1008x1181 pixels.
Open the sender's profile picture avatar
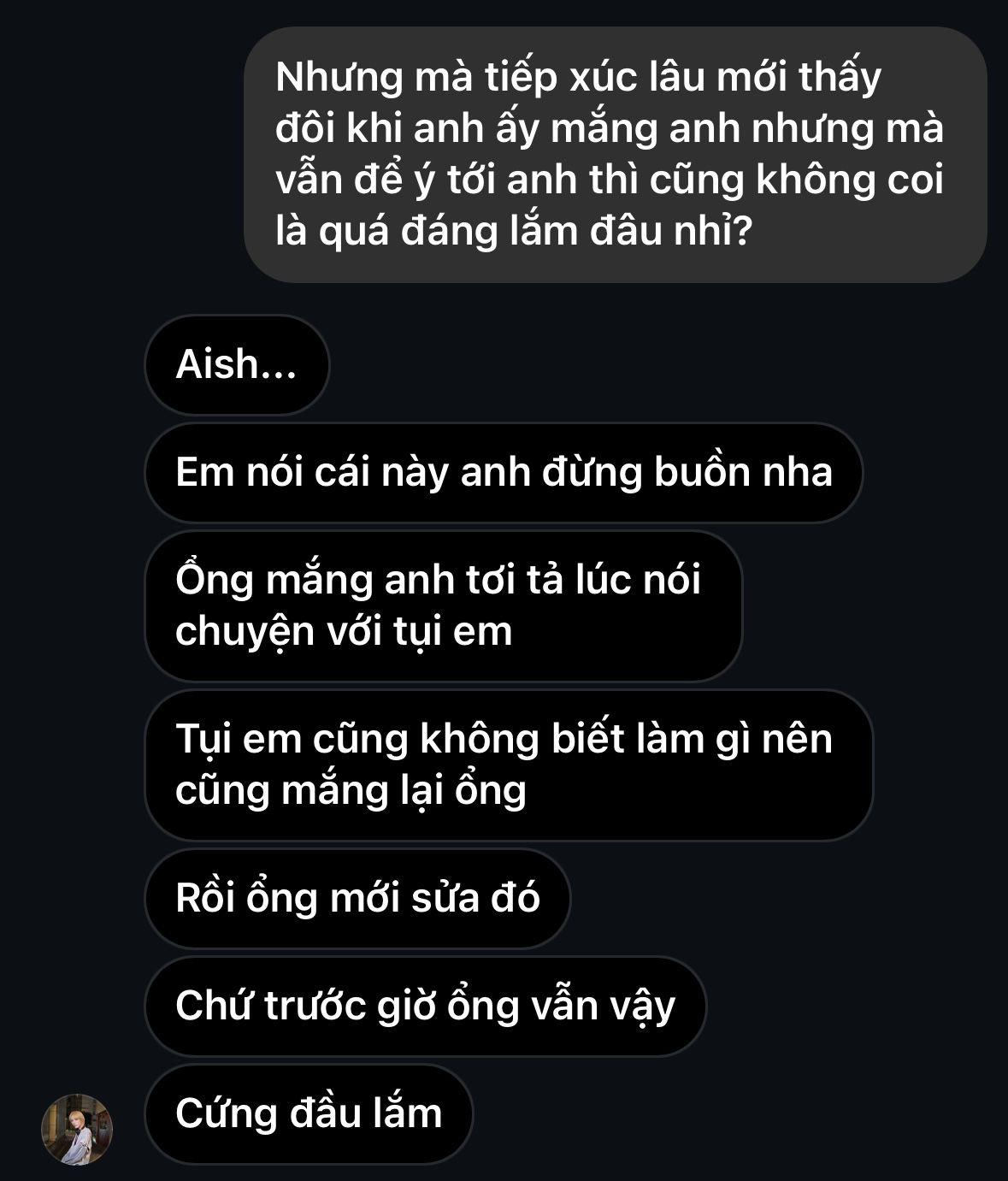[x=77, y=1129]
